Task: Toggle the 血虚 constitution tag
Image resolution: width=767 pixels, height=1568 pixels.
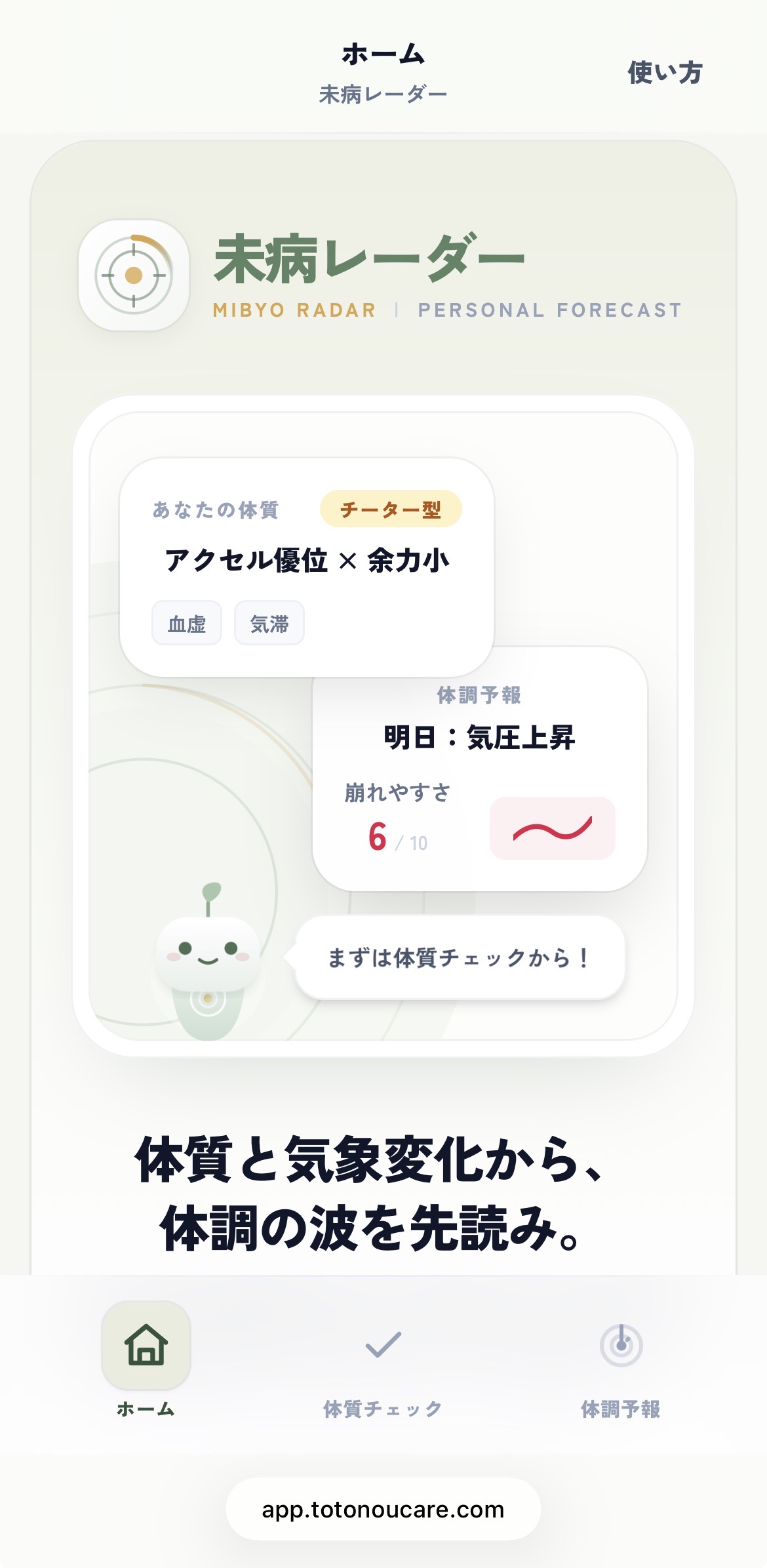Action: (x=186, y=623)
